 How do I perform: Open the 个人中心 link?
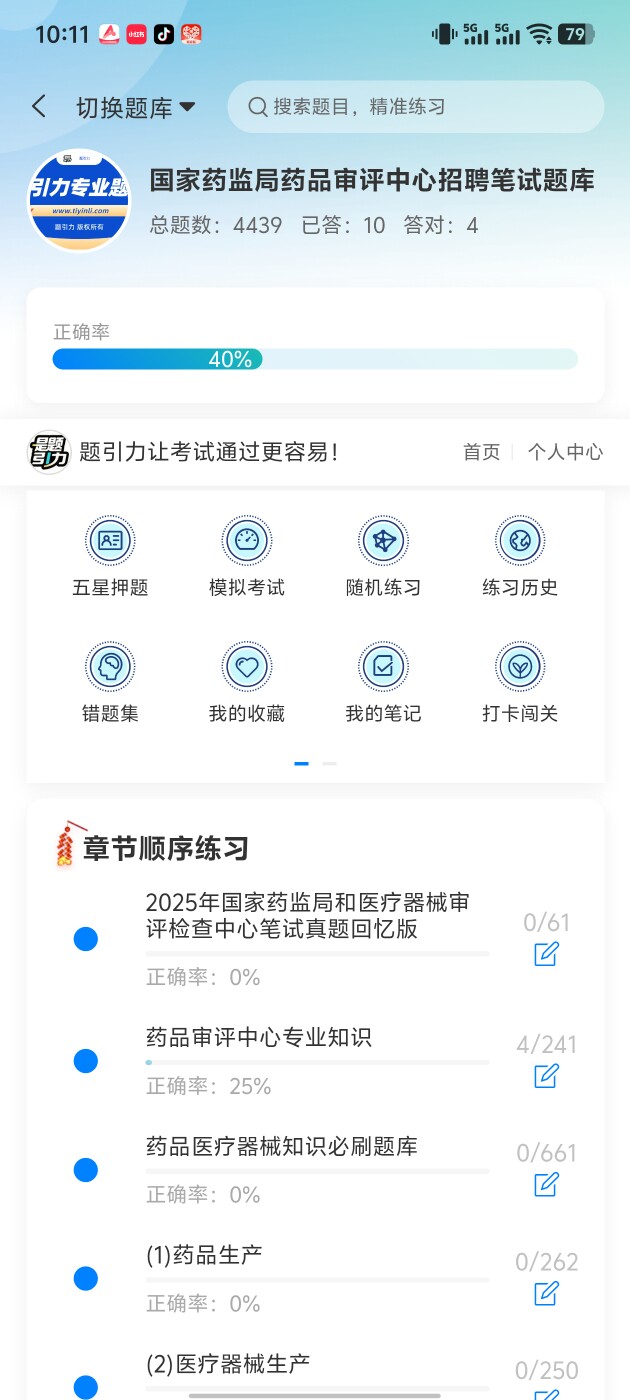pos(565,452)
